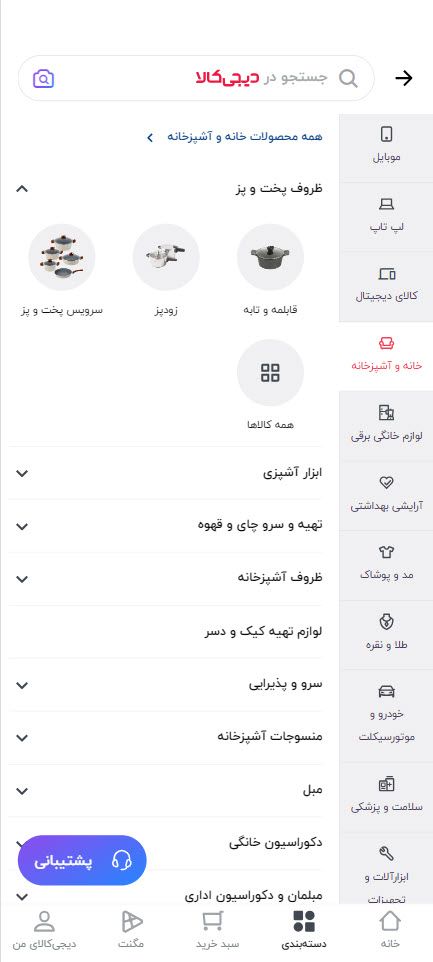Screen dimensions: 433x962
Task: Open the سرویس پخت و پز category
Action: [x=62, y=271]
